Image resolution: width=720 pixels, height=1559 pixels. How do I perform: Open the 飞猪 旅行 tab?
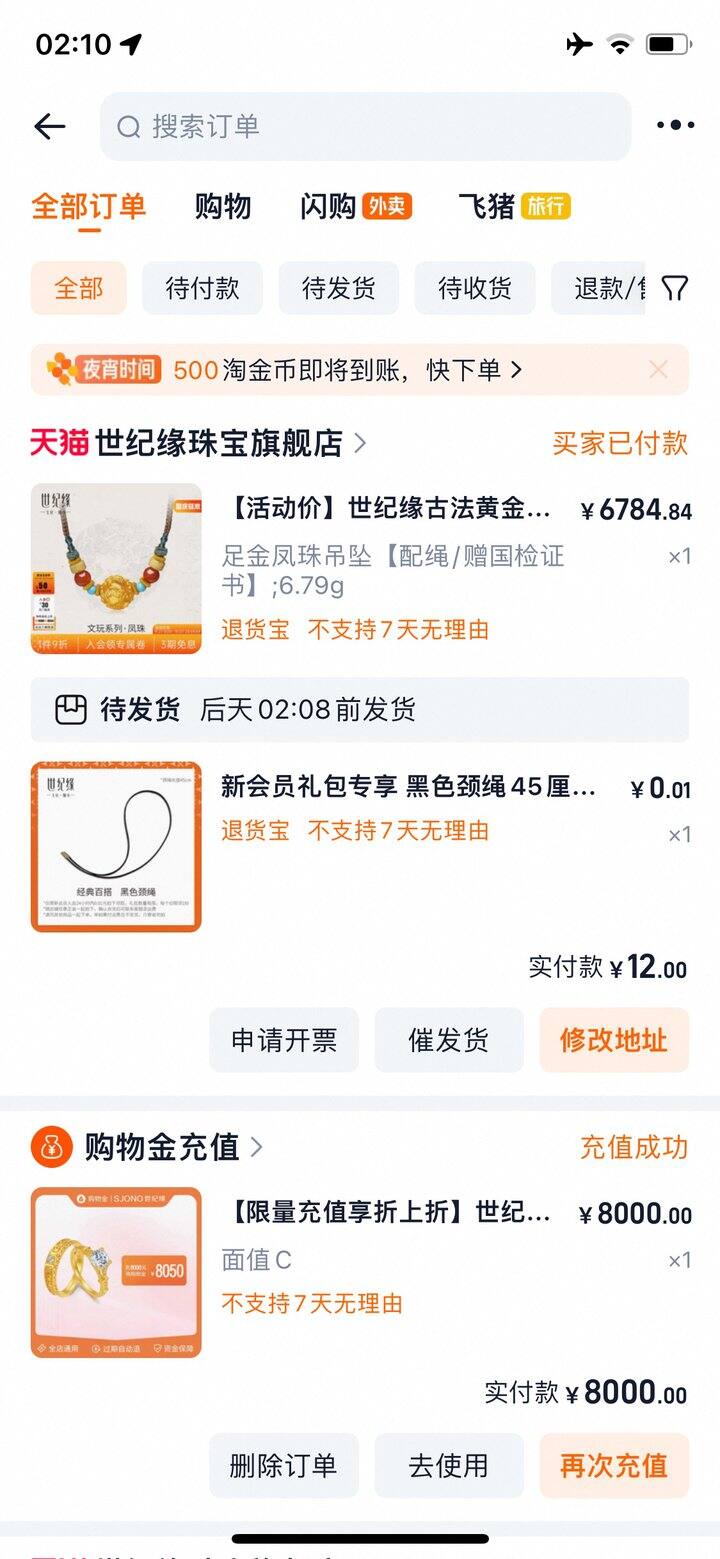coord(513,207)
